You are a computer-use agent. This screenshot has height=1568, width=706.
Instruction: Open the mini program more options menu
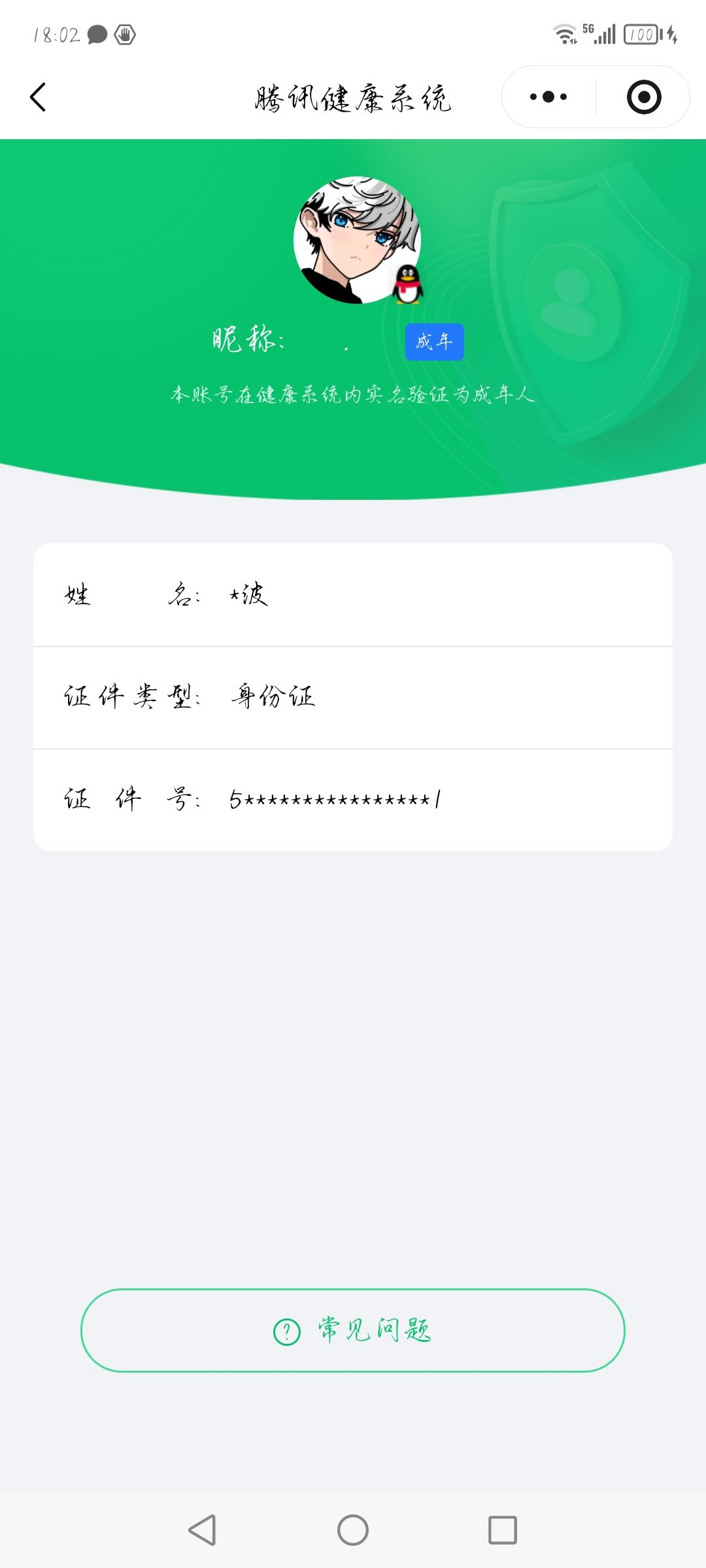(548, 97)
